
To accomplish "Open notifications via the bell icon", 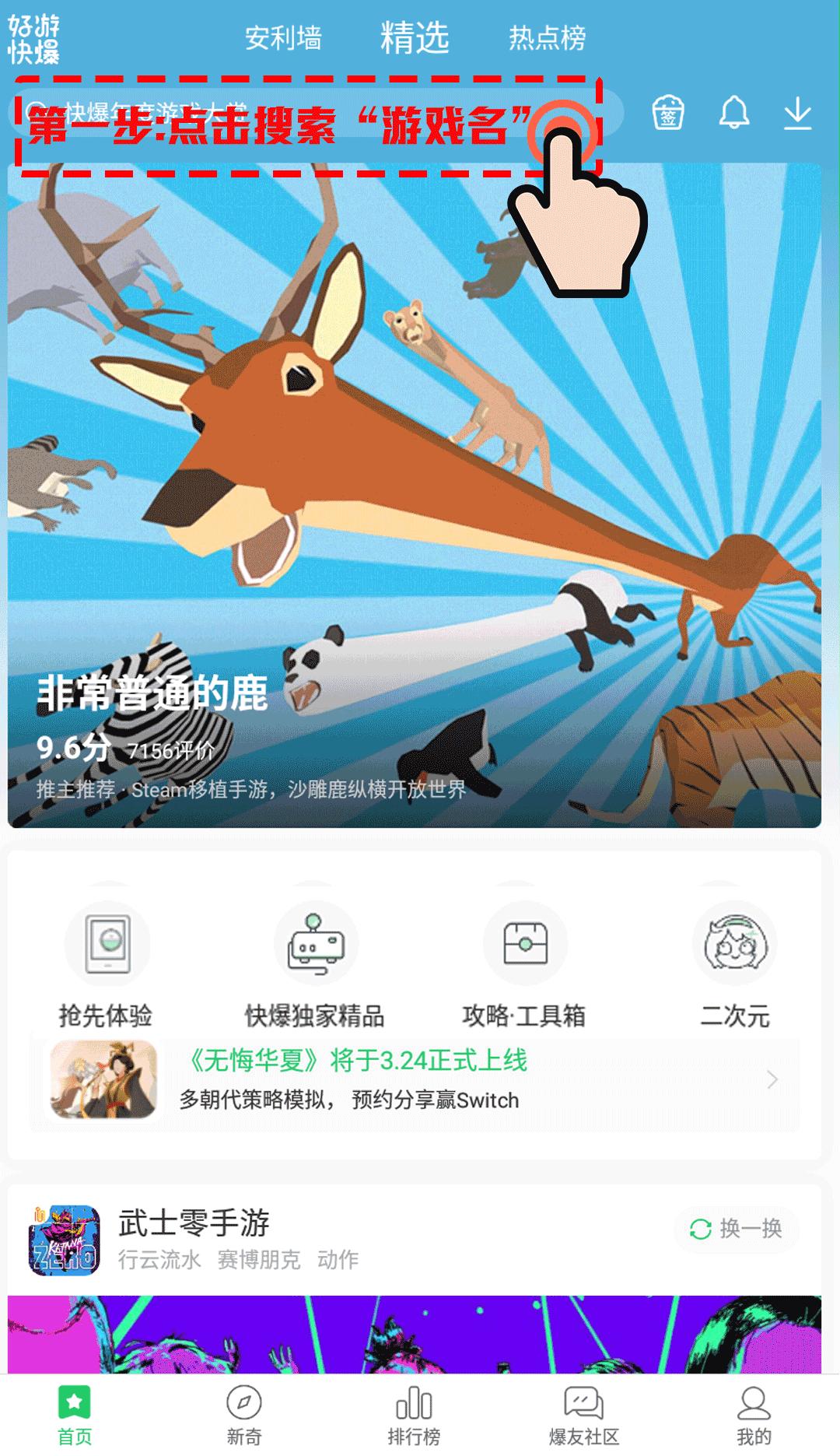I will [733, 113].
